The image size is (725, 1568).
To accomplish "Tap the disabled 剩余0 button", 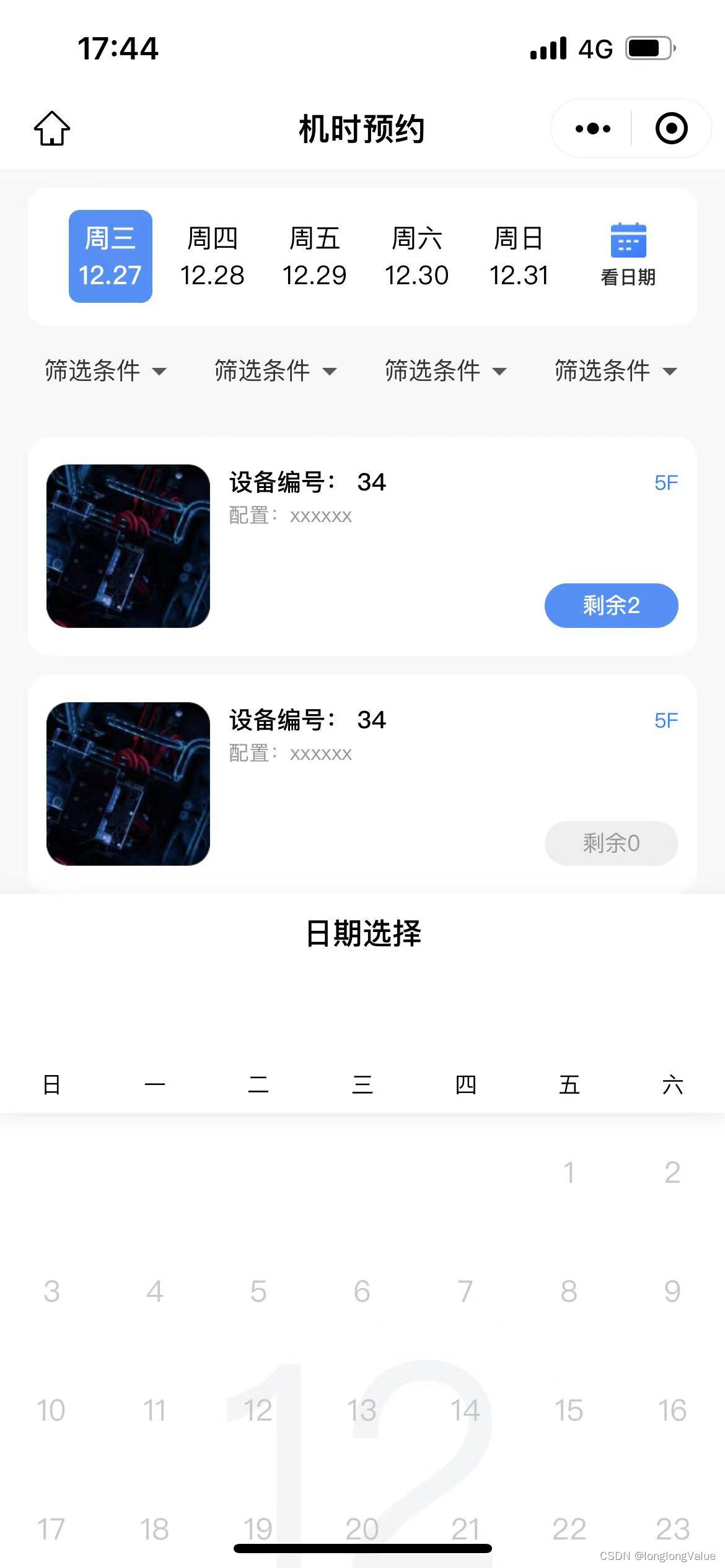I will [610, 843].
